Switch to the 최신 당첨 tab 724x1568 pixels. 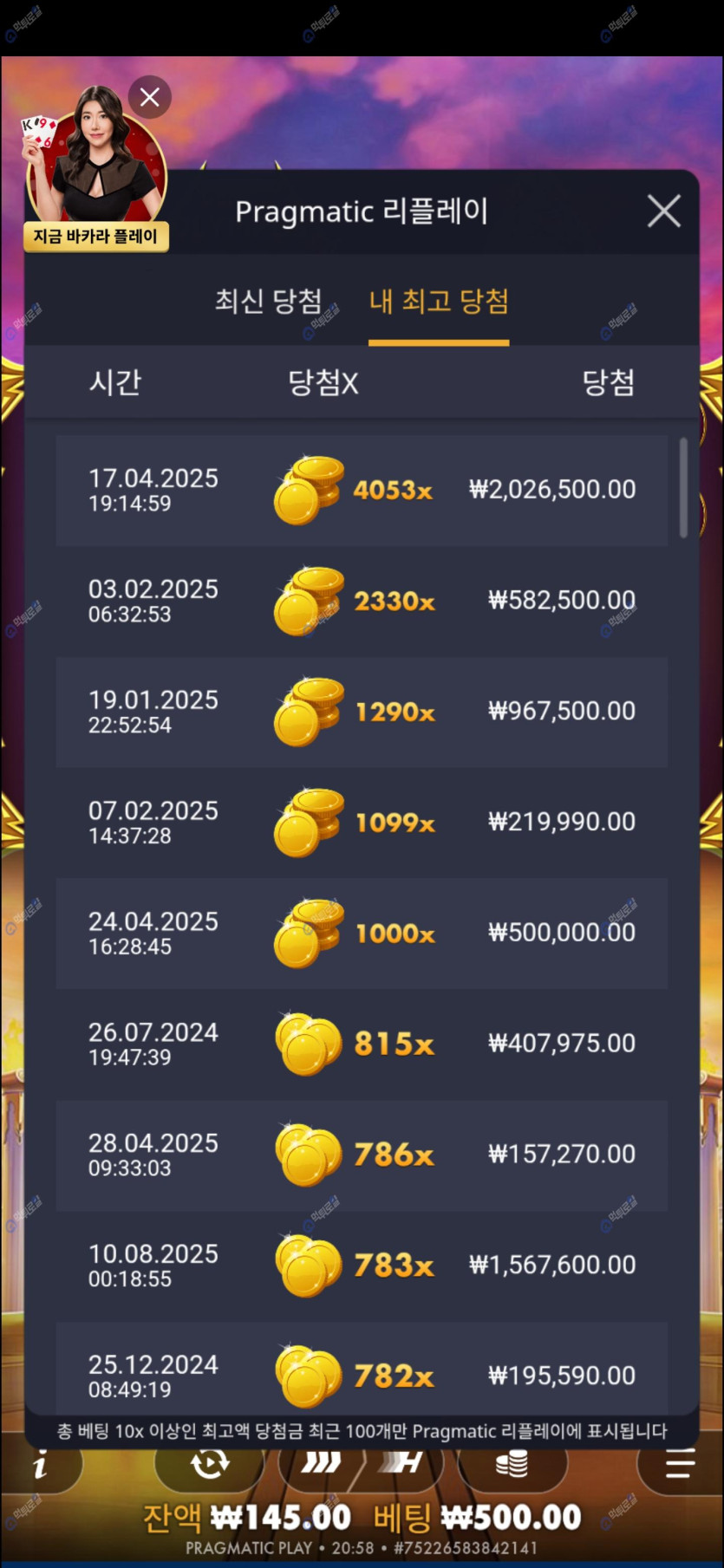pos(268,302)
